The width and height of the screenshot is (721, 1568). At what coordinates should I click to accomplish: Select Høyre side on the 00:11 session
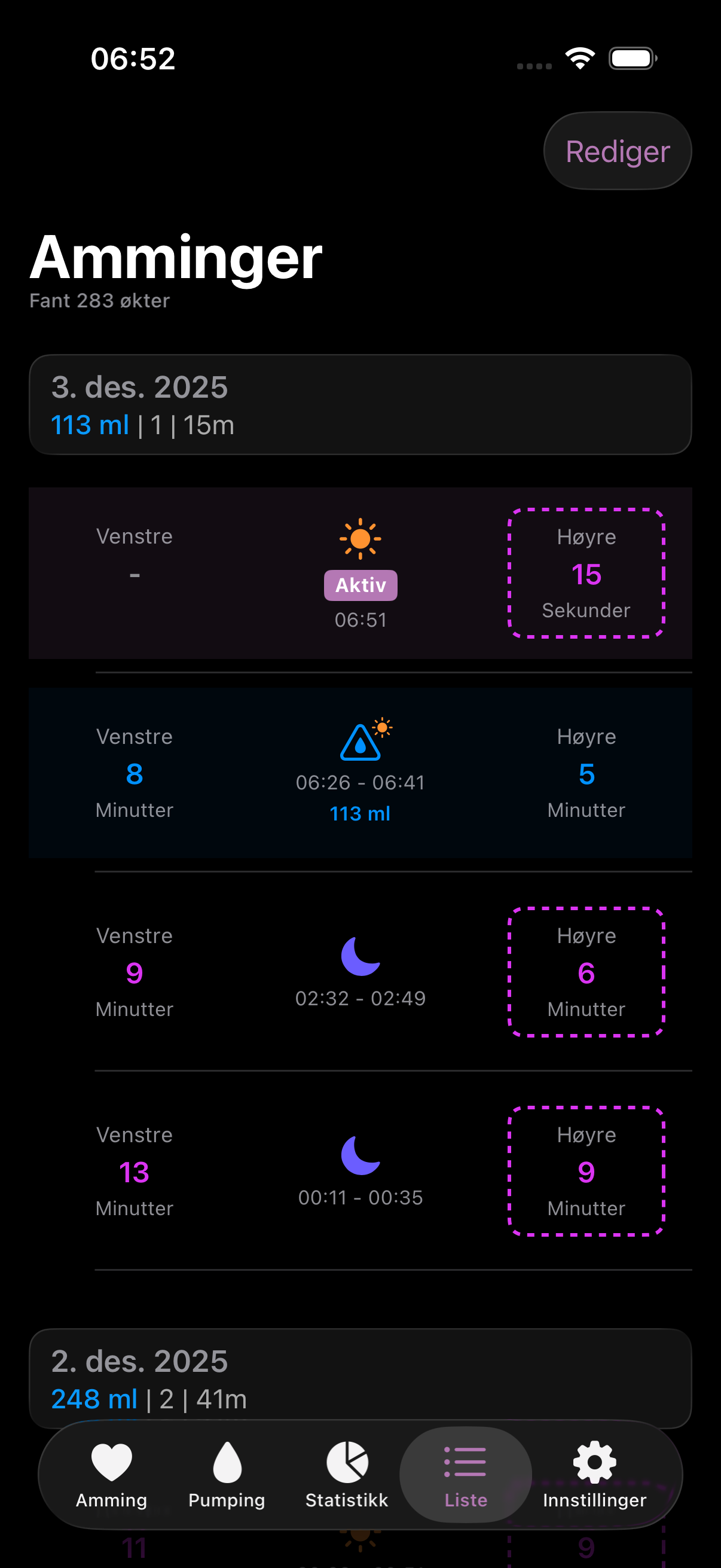586,1172
